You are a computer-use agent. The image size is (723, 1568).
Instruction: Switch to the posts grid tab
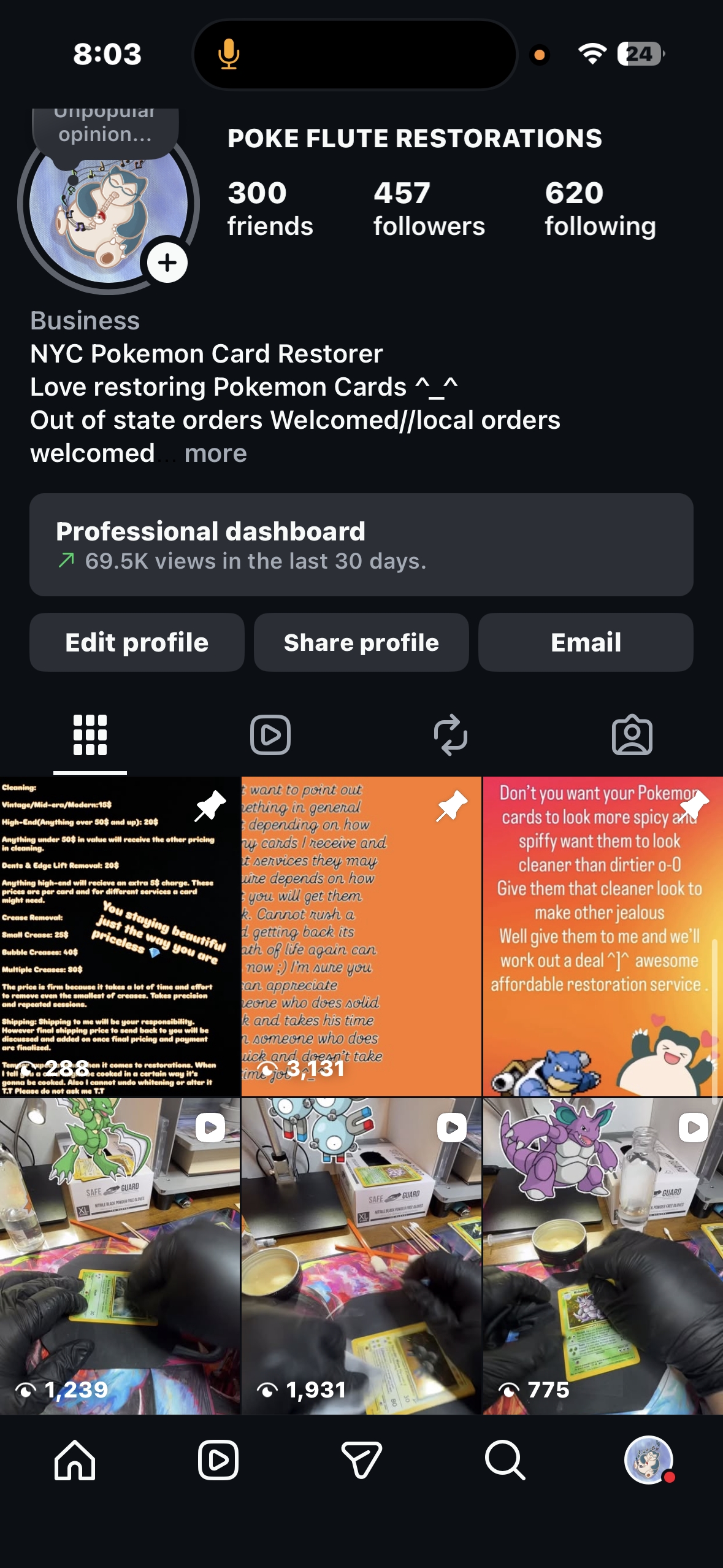click(90, 734)
